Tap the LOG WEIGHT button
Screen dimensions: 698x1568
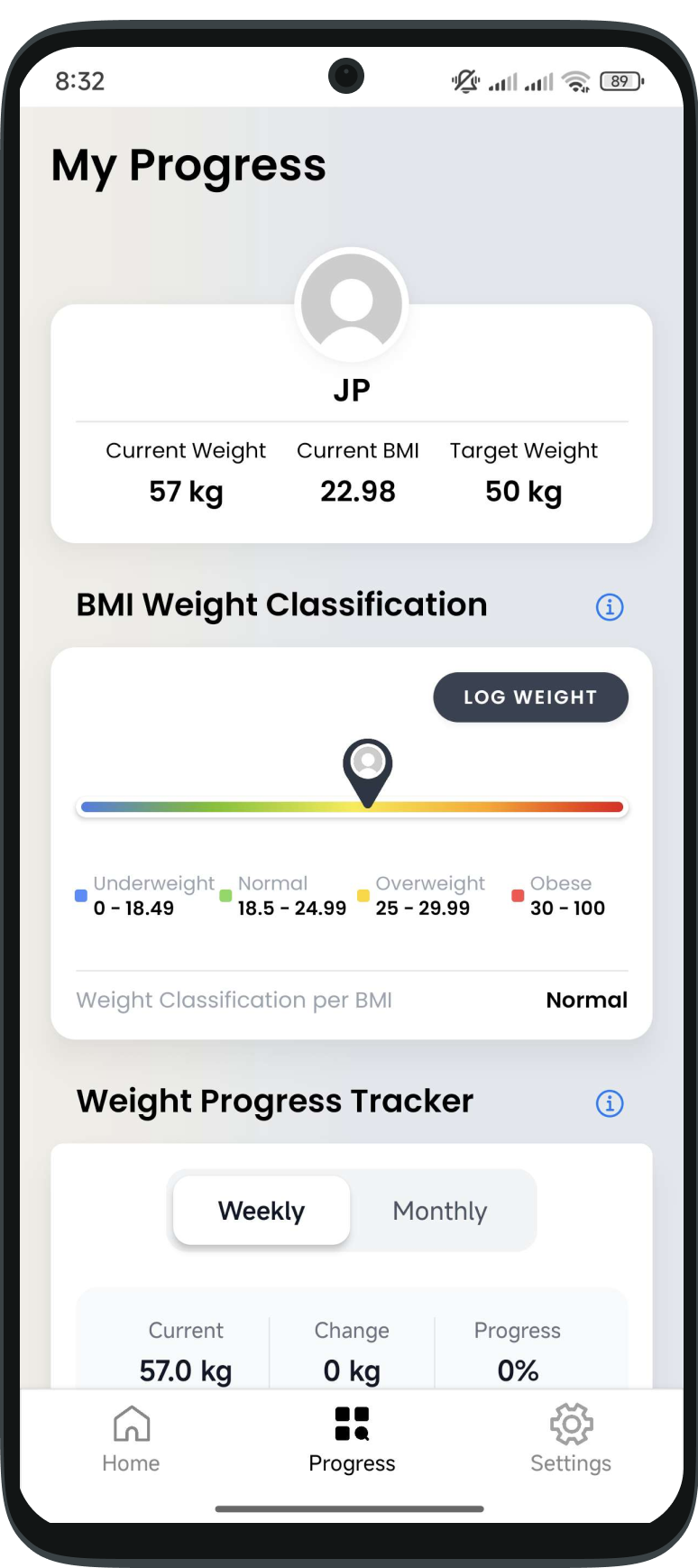point(530,696)
